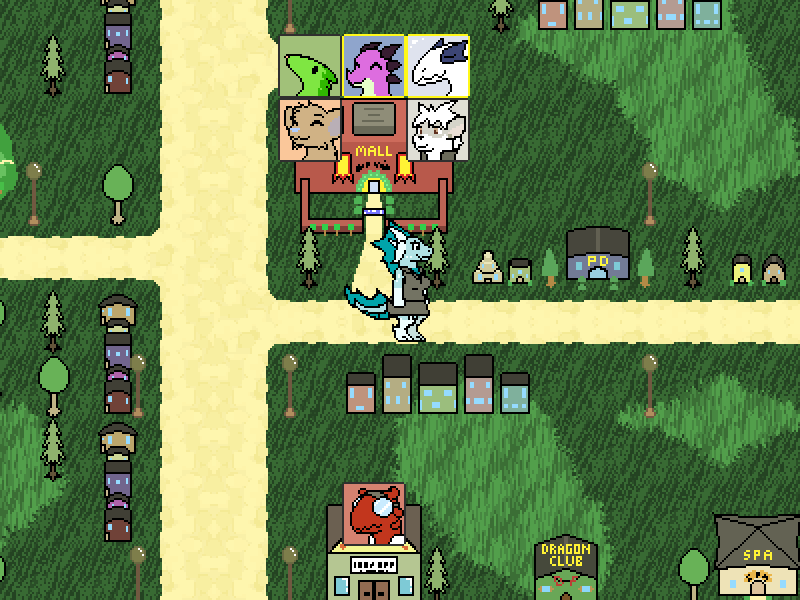Image resolution: width=800 pixels, height=600 pixels.
Task: Select the tan furry character portrait
Action: pos(310,130)
